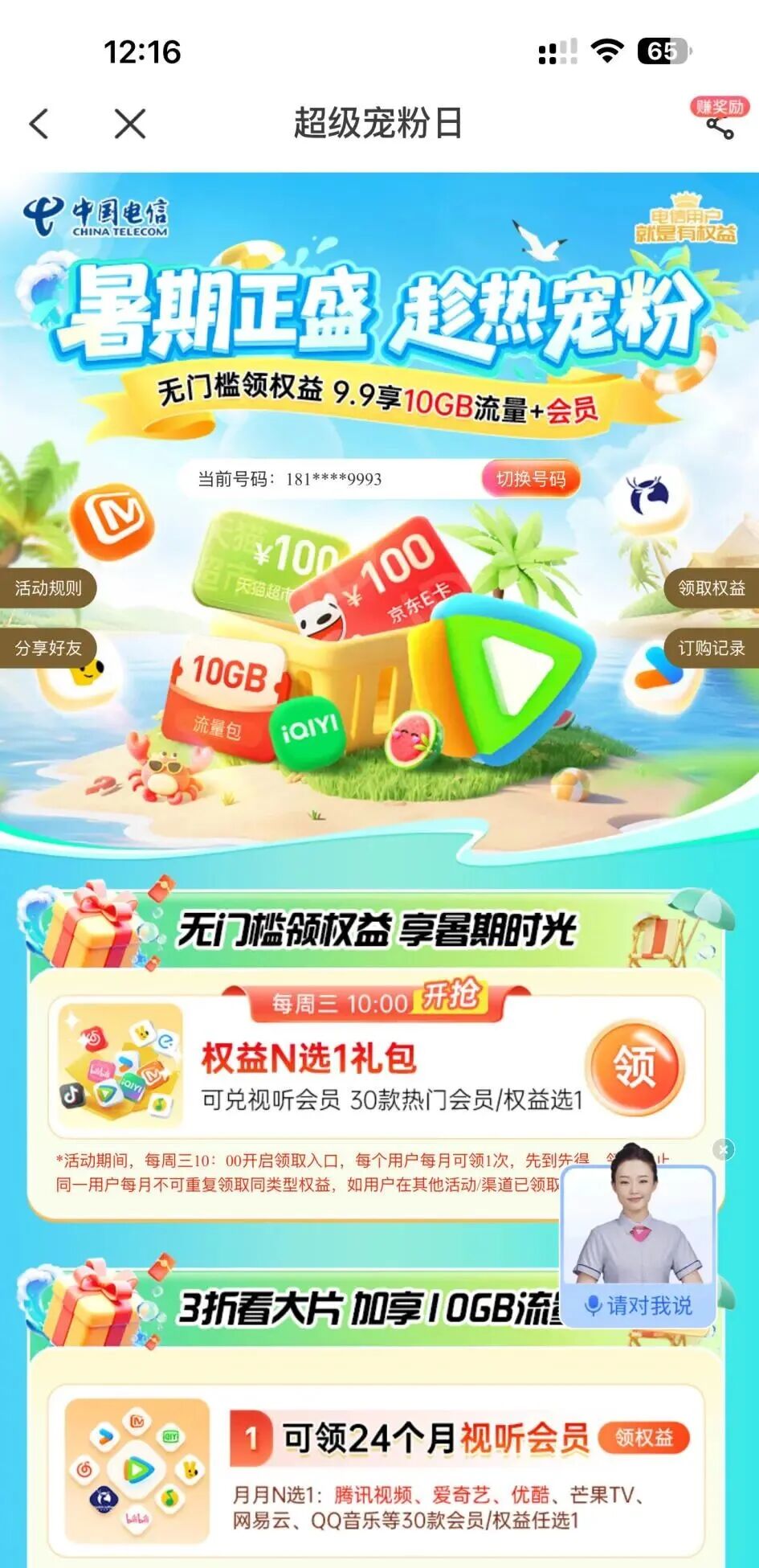Open 领取权益 side button
Viewport: 759px width, 1568px height.
tap(711, 588)
